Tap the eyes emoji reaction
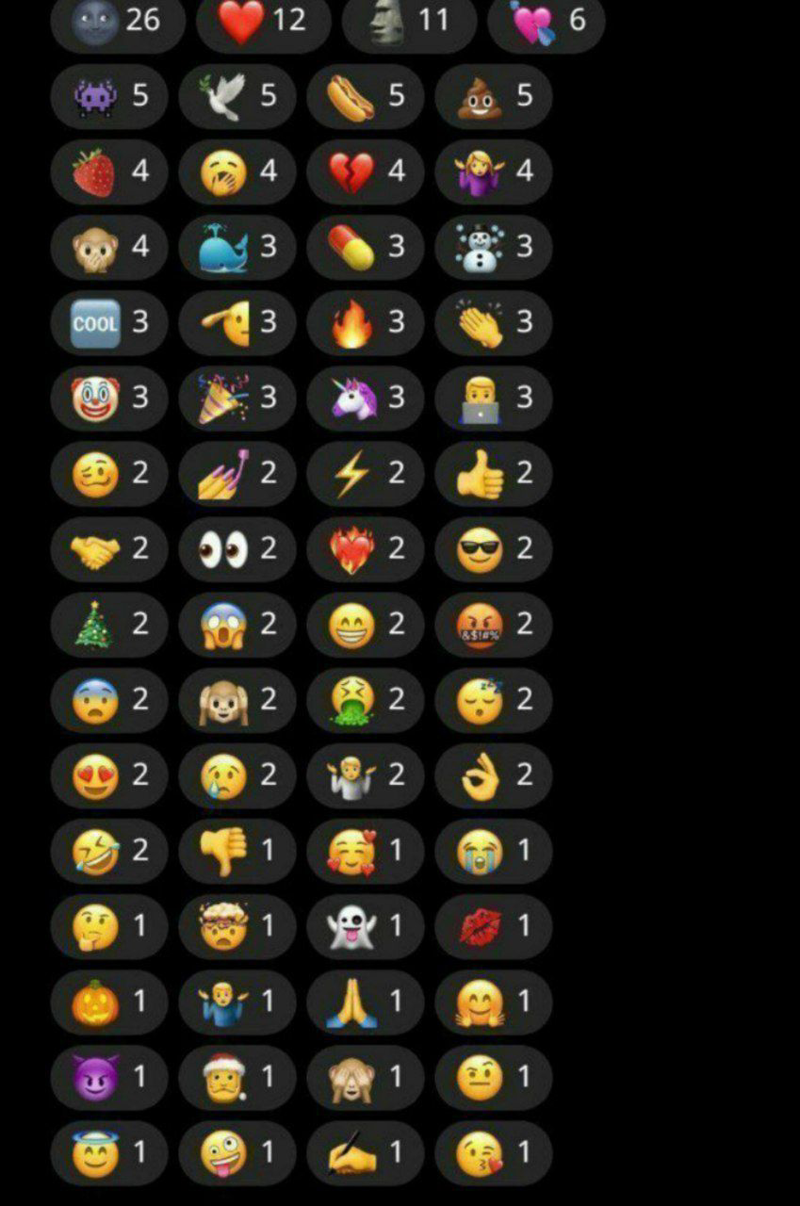This screenshot has width=800, height=1206. click(x=237, y=549)
